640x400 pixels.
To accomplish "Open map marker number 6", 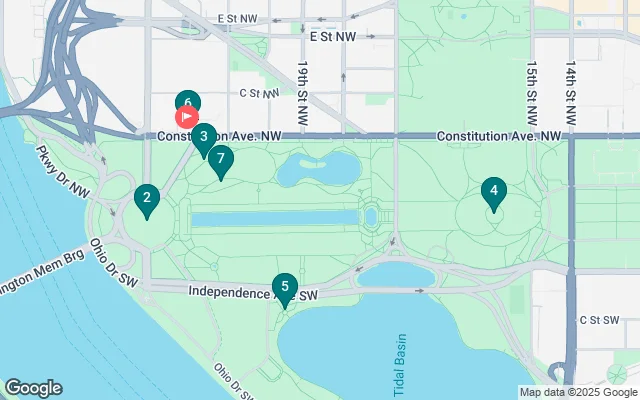I will pos(187,101).
